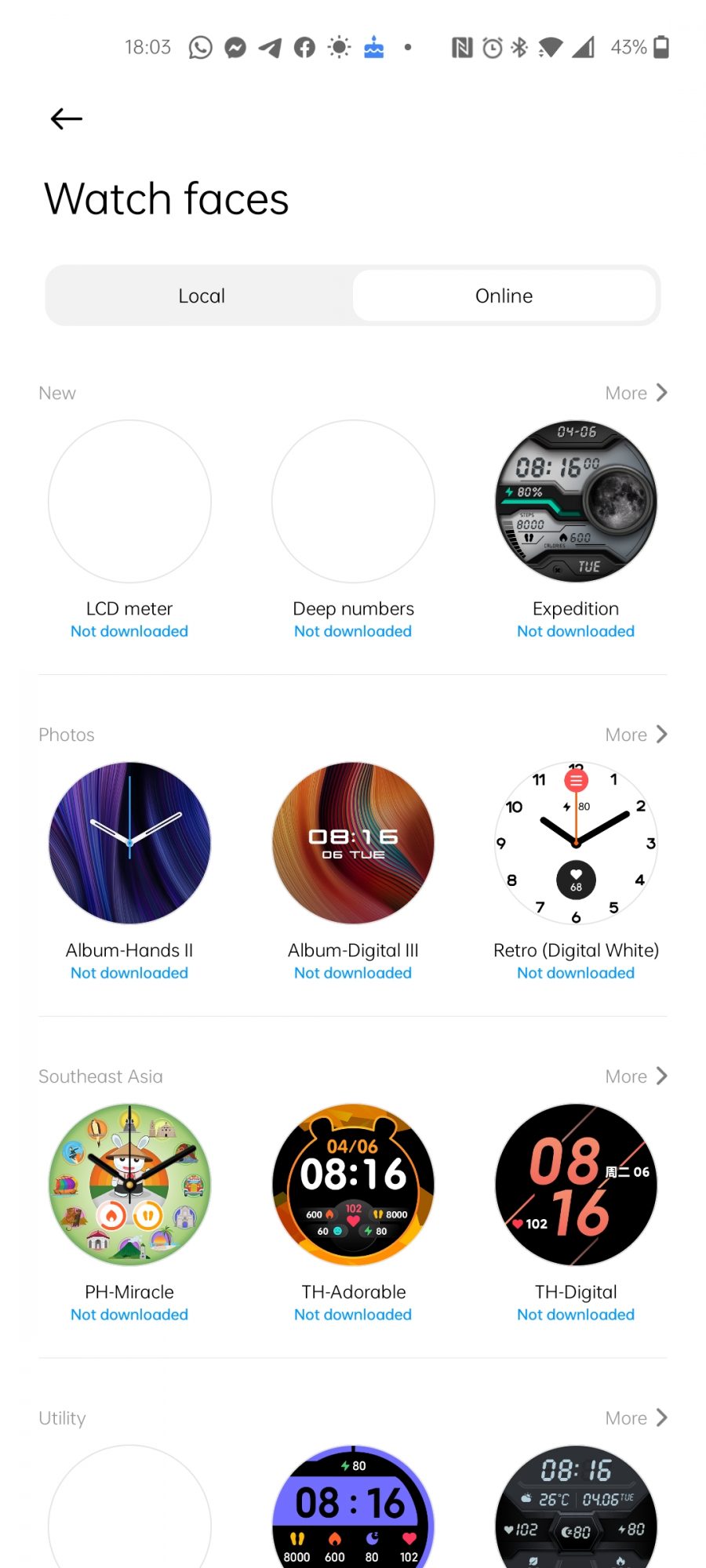The image size is (706, 1568).
Task: Switch to the Local tab
Action: tap(201, 296)
